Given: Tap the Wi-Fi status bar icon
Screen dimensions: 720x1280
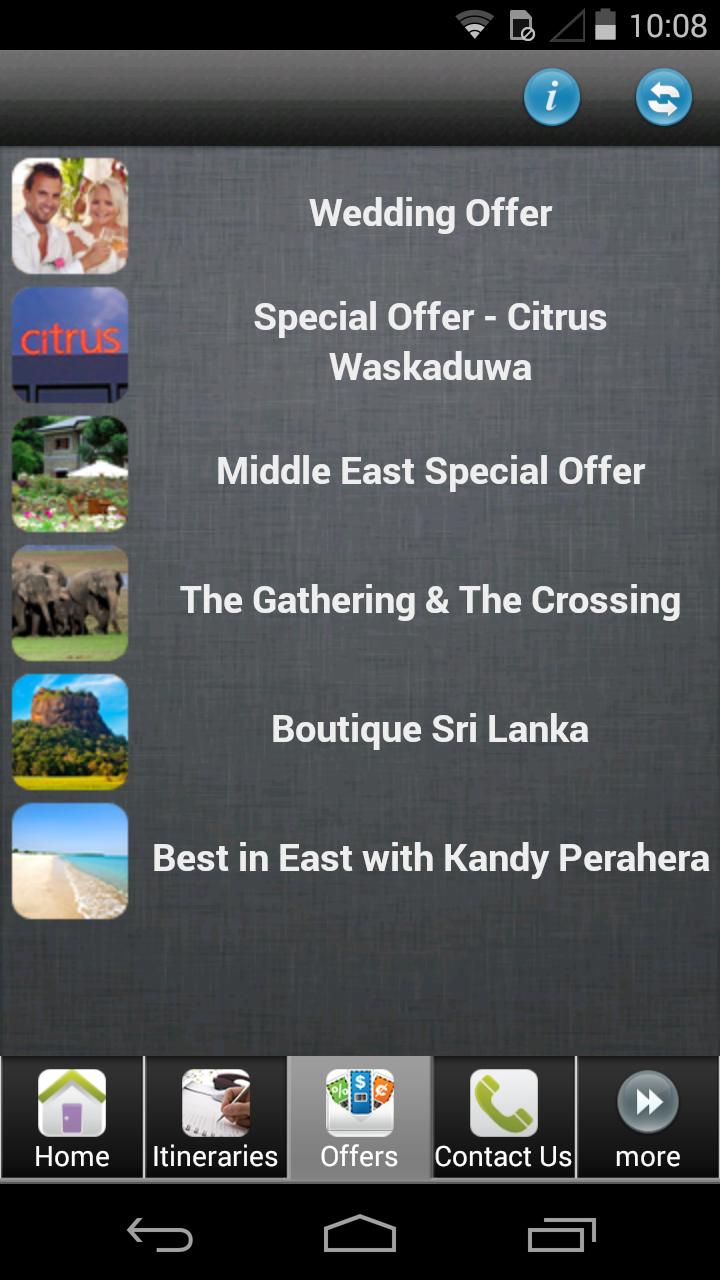Looking at the screenshot, I should (473, 23).
